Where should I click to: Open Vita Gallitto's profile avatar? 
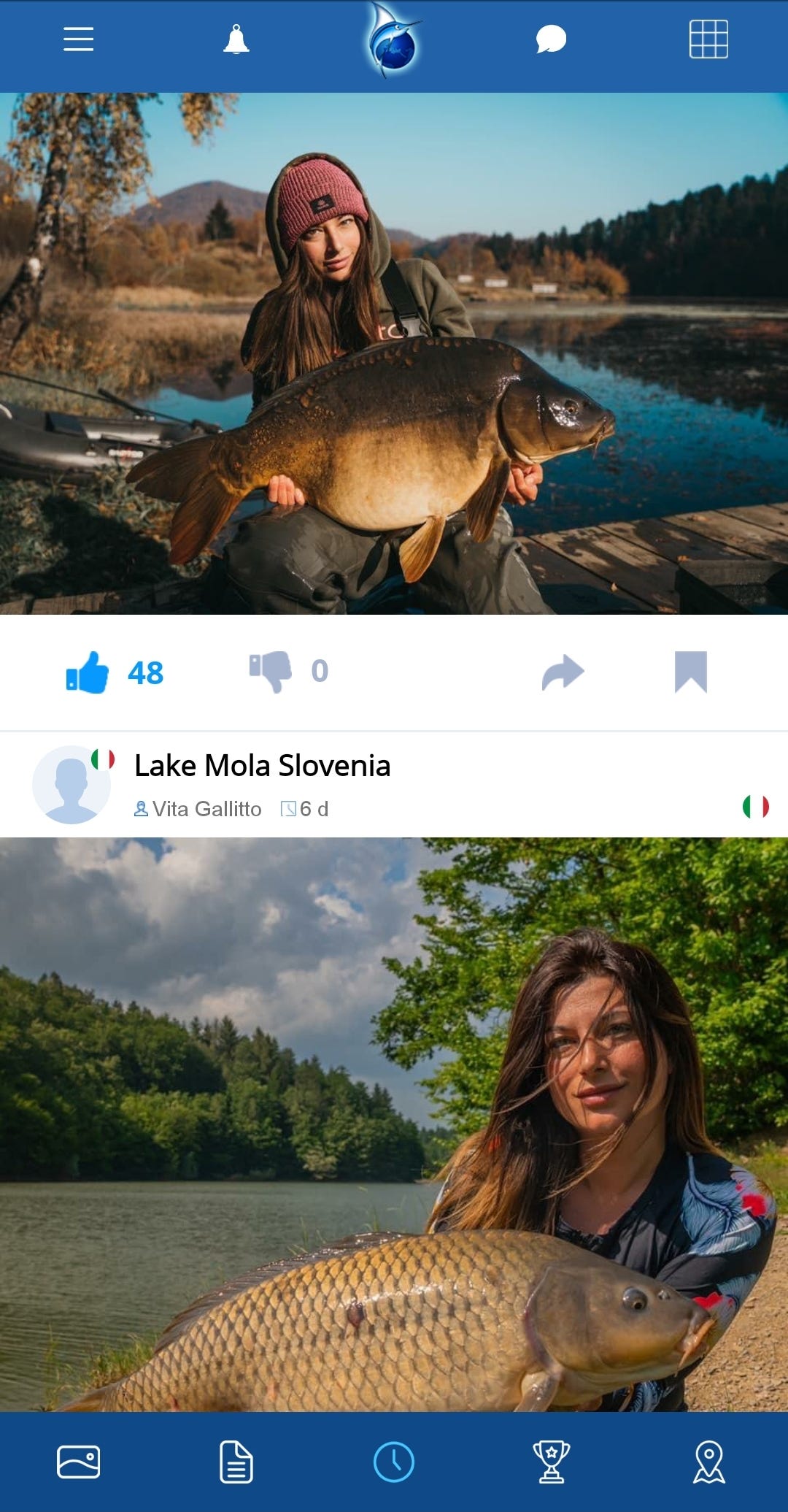pyautogui.click(x=72, y=785)
